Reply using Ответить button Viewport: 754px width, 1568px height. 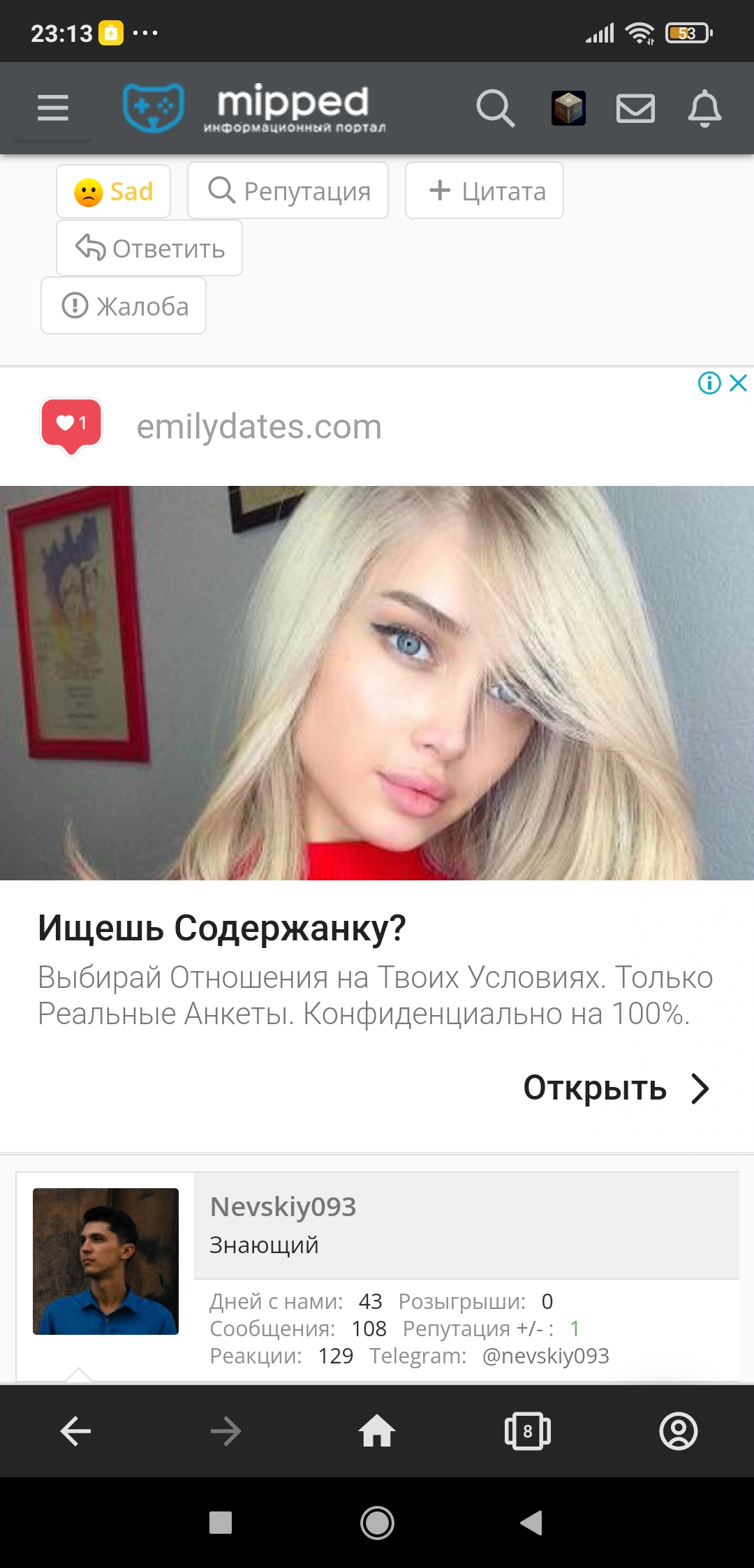pos(149,248)
